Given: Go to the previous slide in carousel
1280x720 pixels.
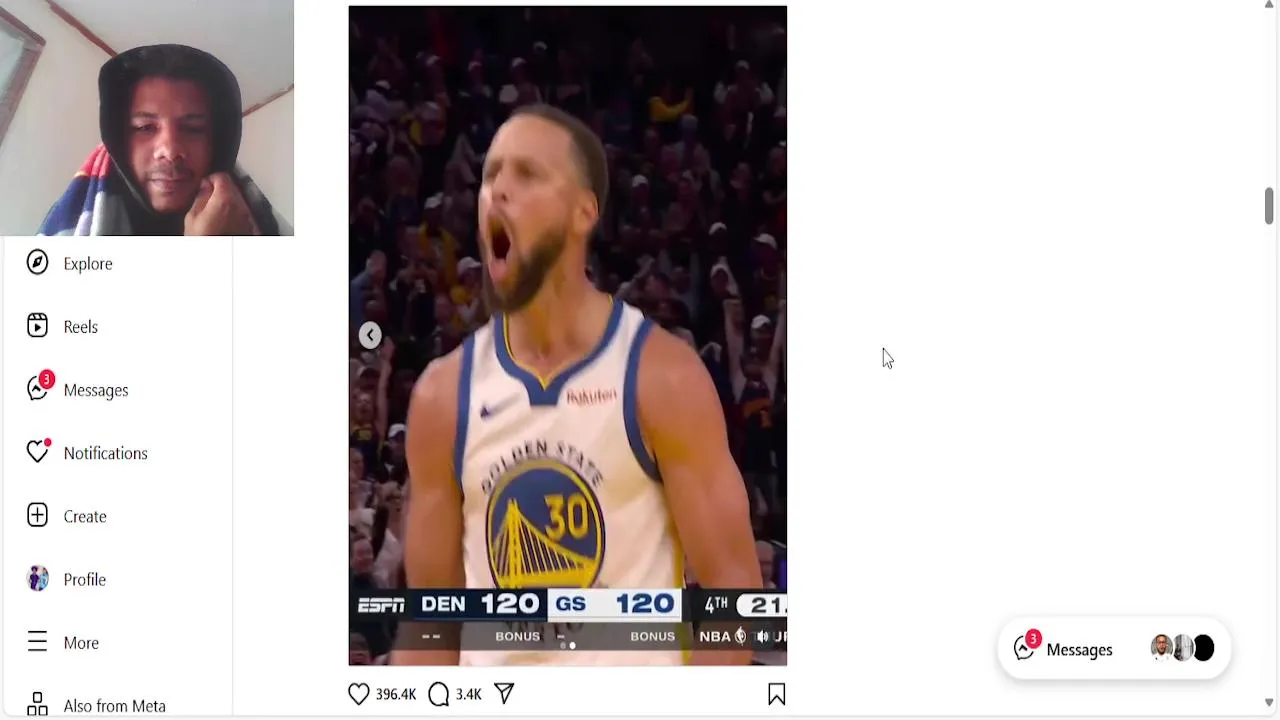Looking at the screenshot, I should [x=370, y=335].
